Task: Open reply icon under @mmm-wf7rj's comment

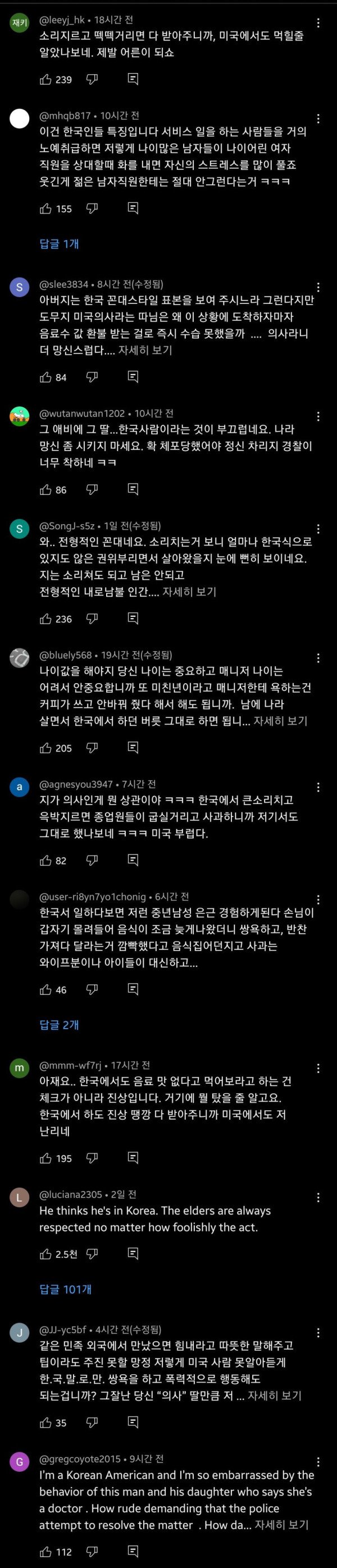Action: click(133, 1157)
